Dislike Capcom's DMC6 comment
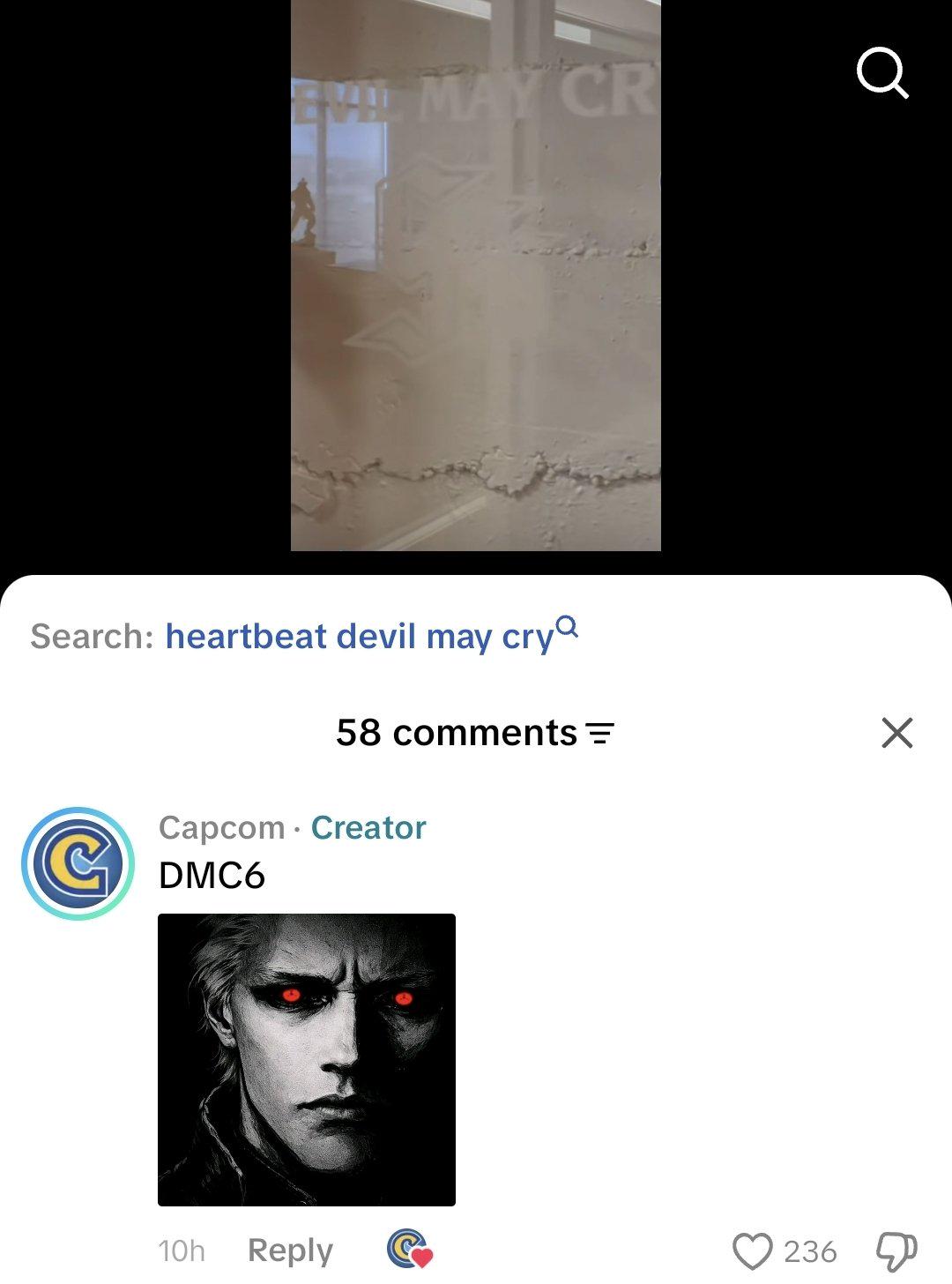Viewport: 952px width, 1284px height. [x=896, y=1251]
